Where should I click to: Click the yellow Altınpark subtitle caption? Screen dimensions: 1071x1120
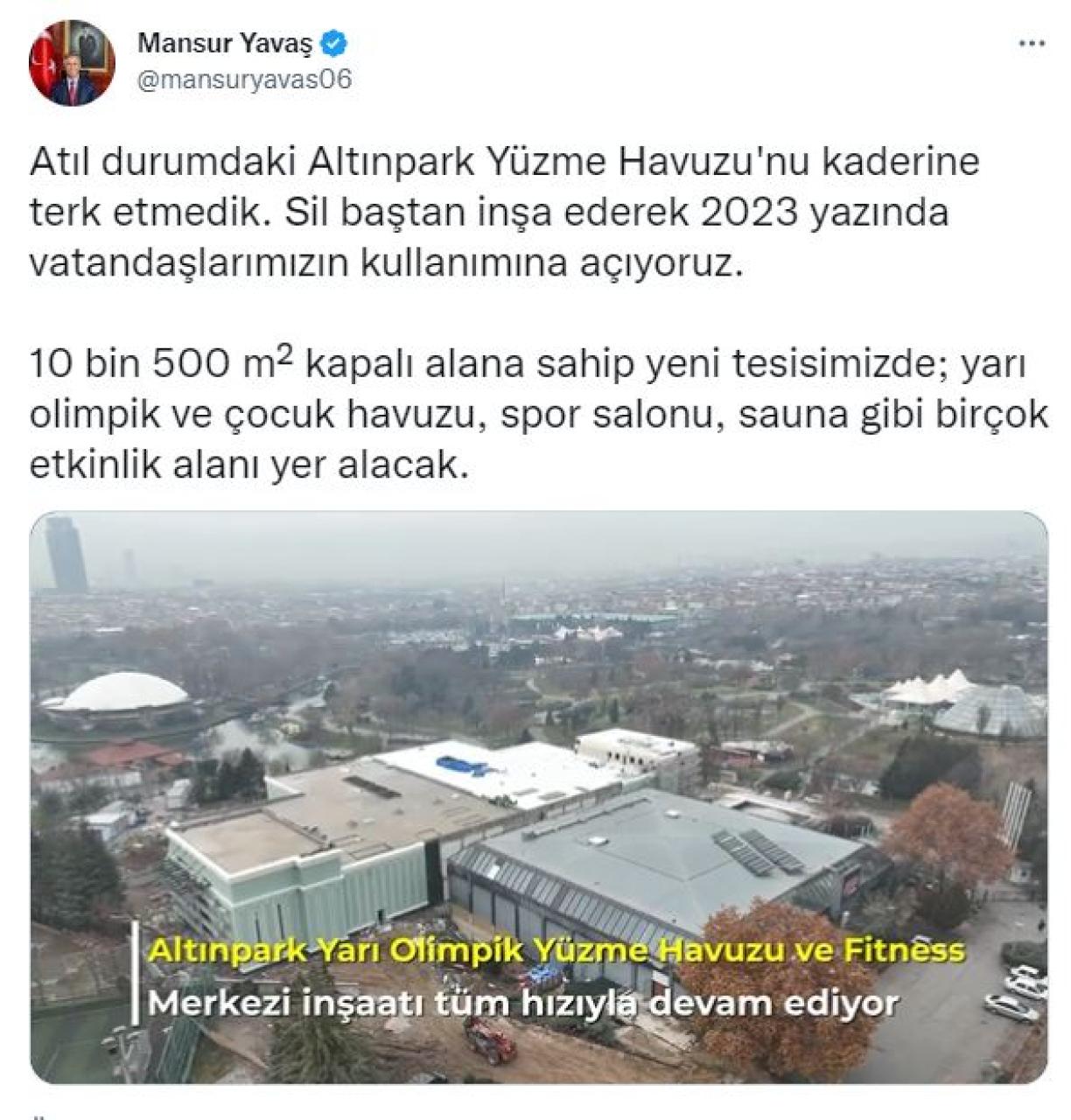click(556, 953)
